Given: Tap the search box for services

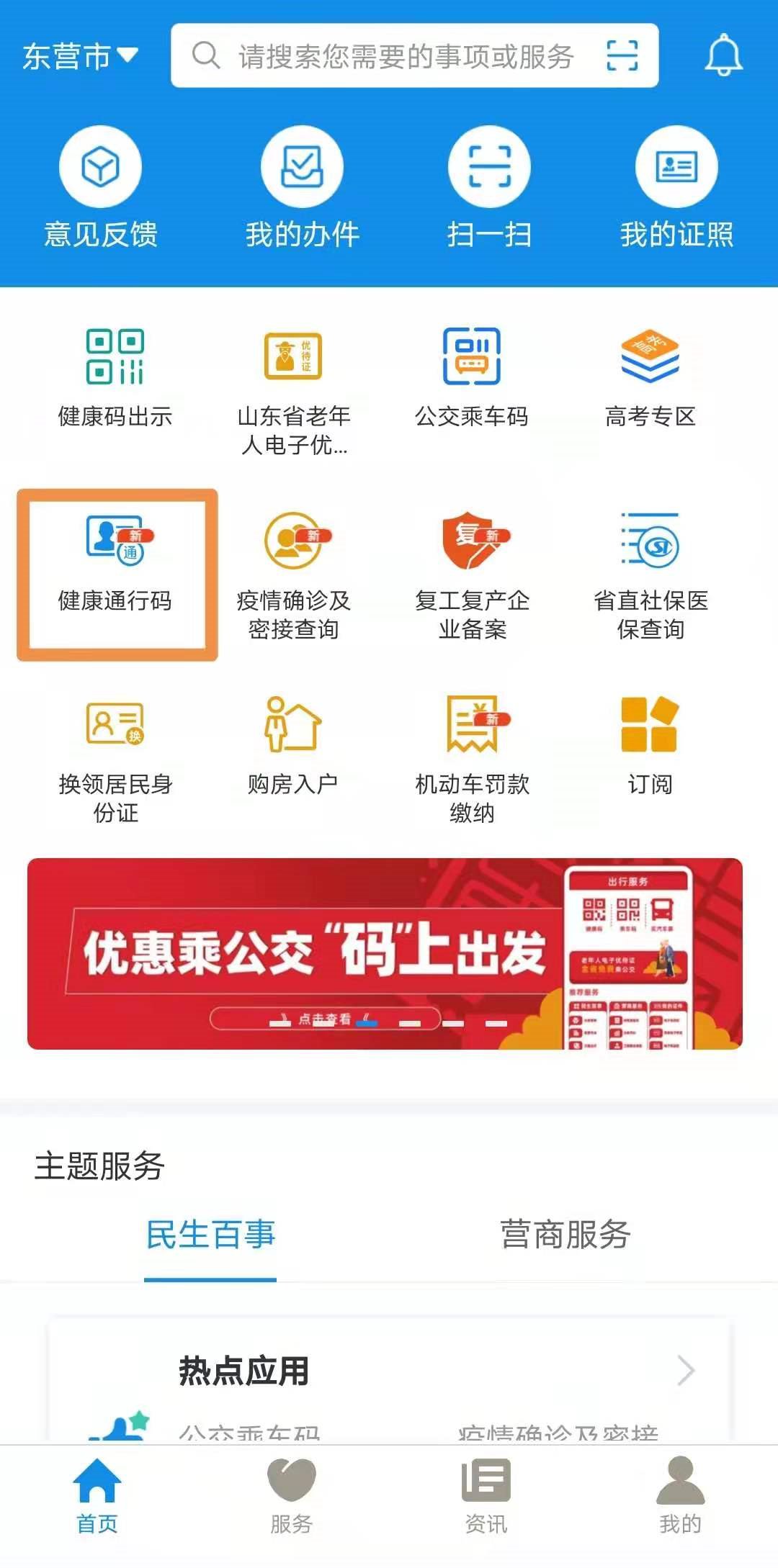Looking at the screenshot, I should pos(403,56).
